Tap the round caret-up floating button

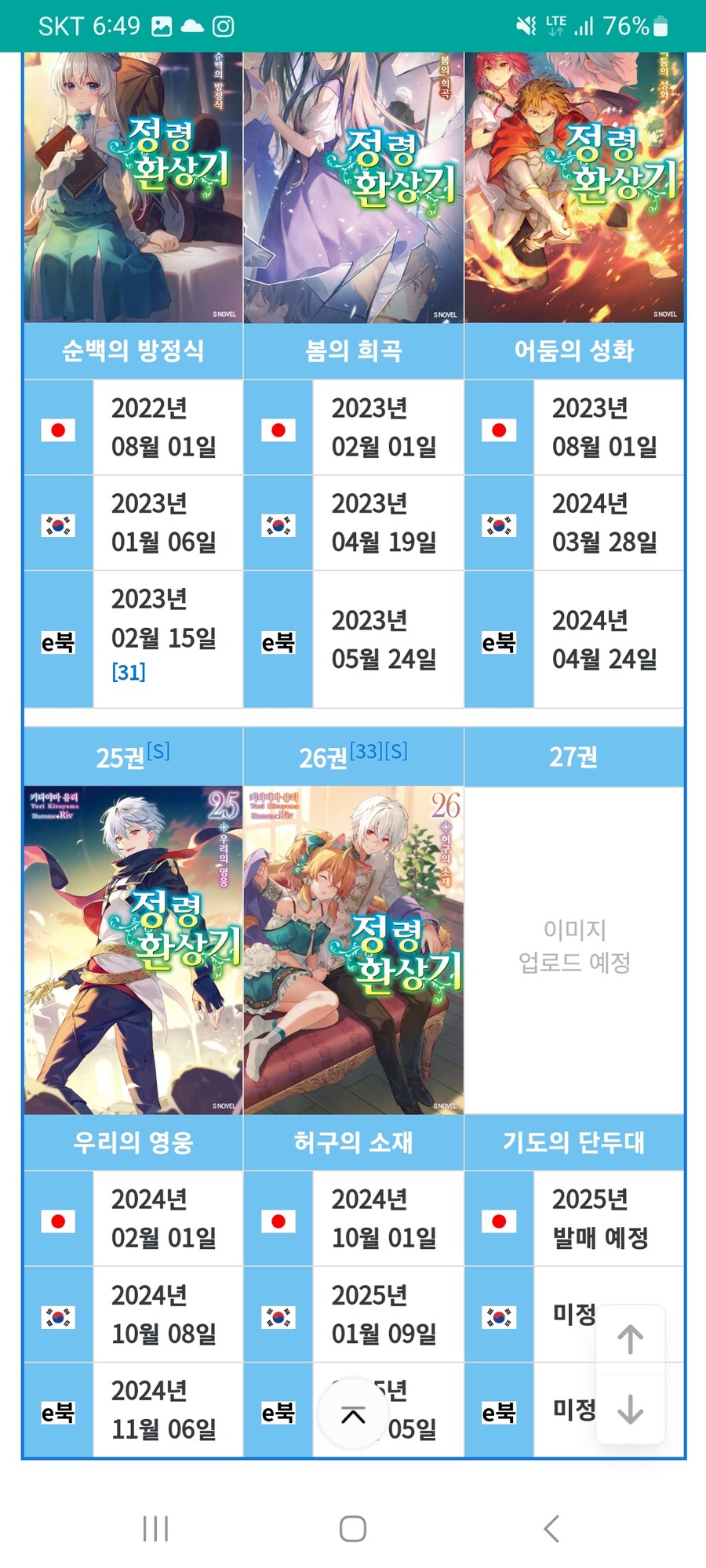tap(353, 1415)
